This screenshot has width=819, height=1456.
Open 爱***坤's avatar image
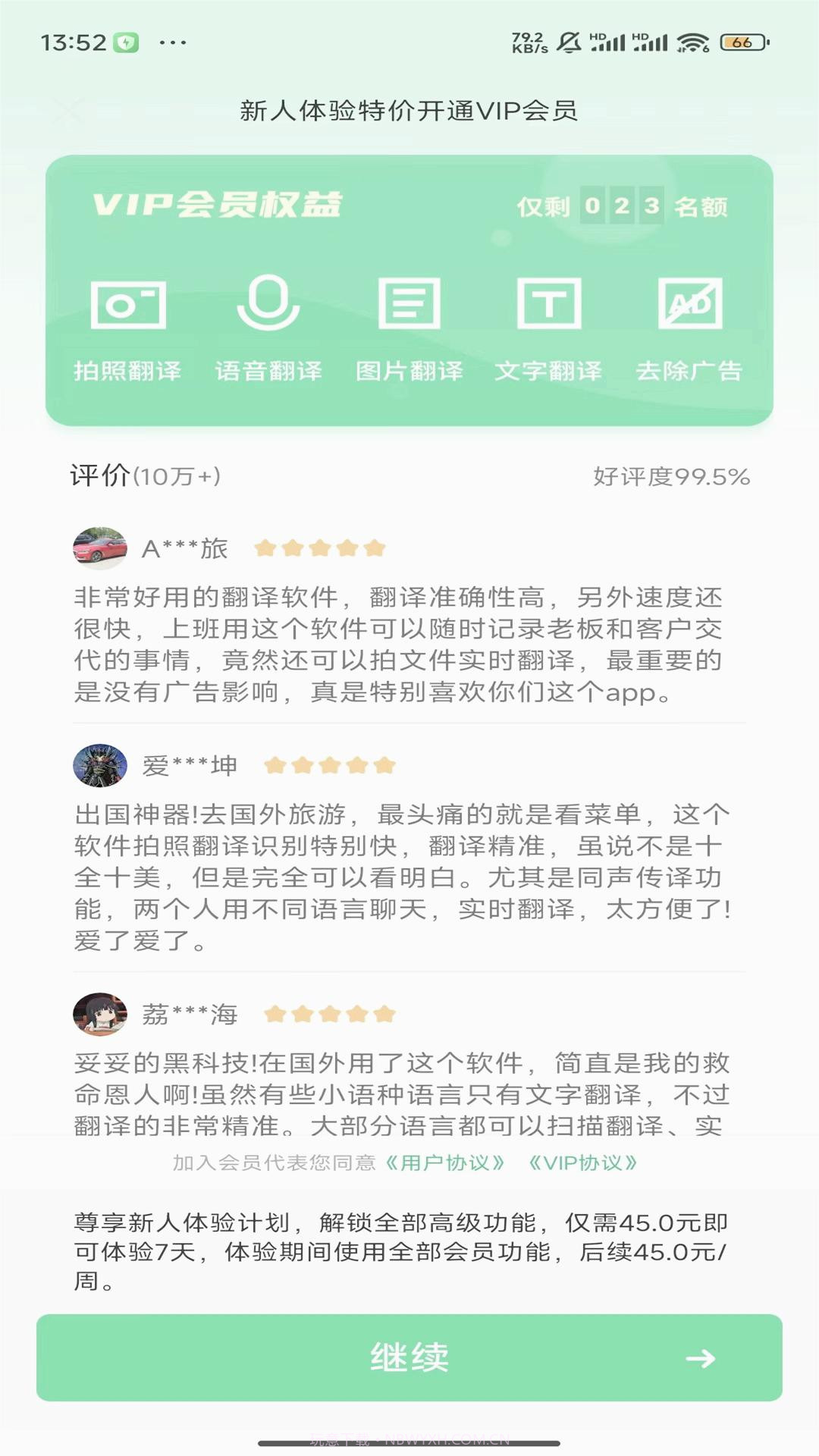pos(101,764)
